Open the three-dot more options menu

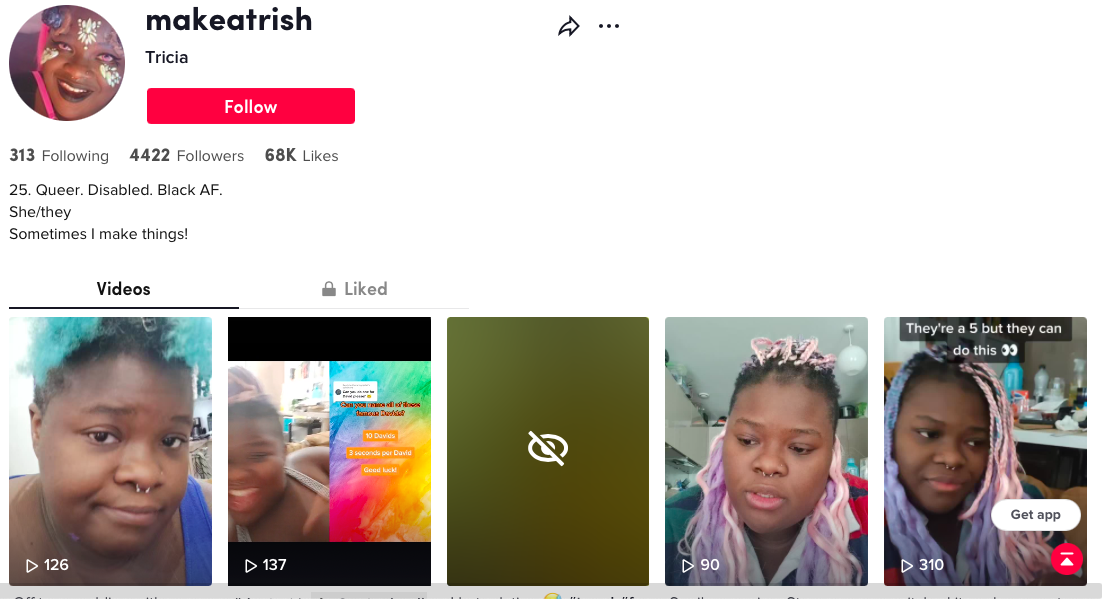[609, 27]
